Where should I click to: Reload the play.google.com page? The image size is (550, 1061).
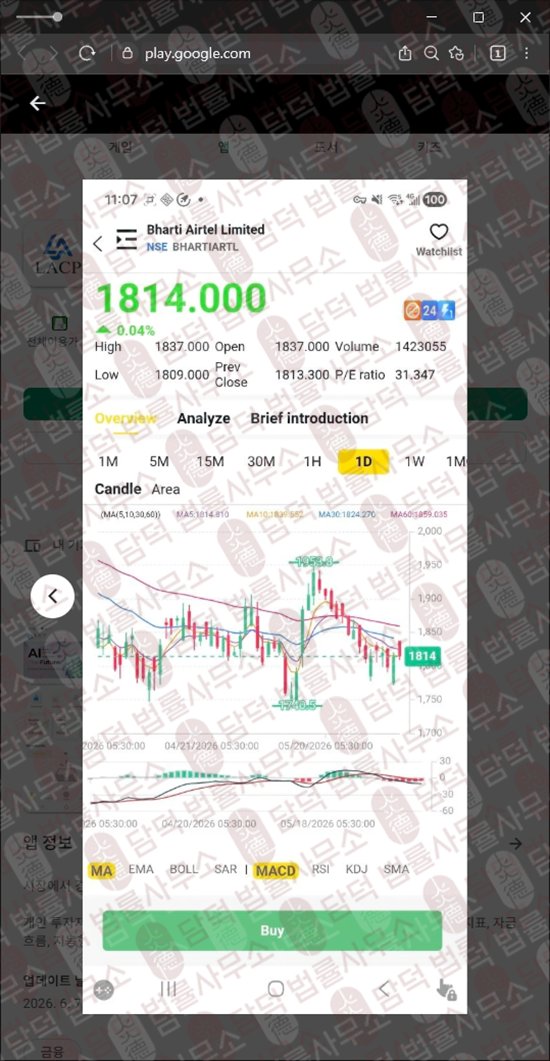[x=87, y=53]
